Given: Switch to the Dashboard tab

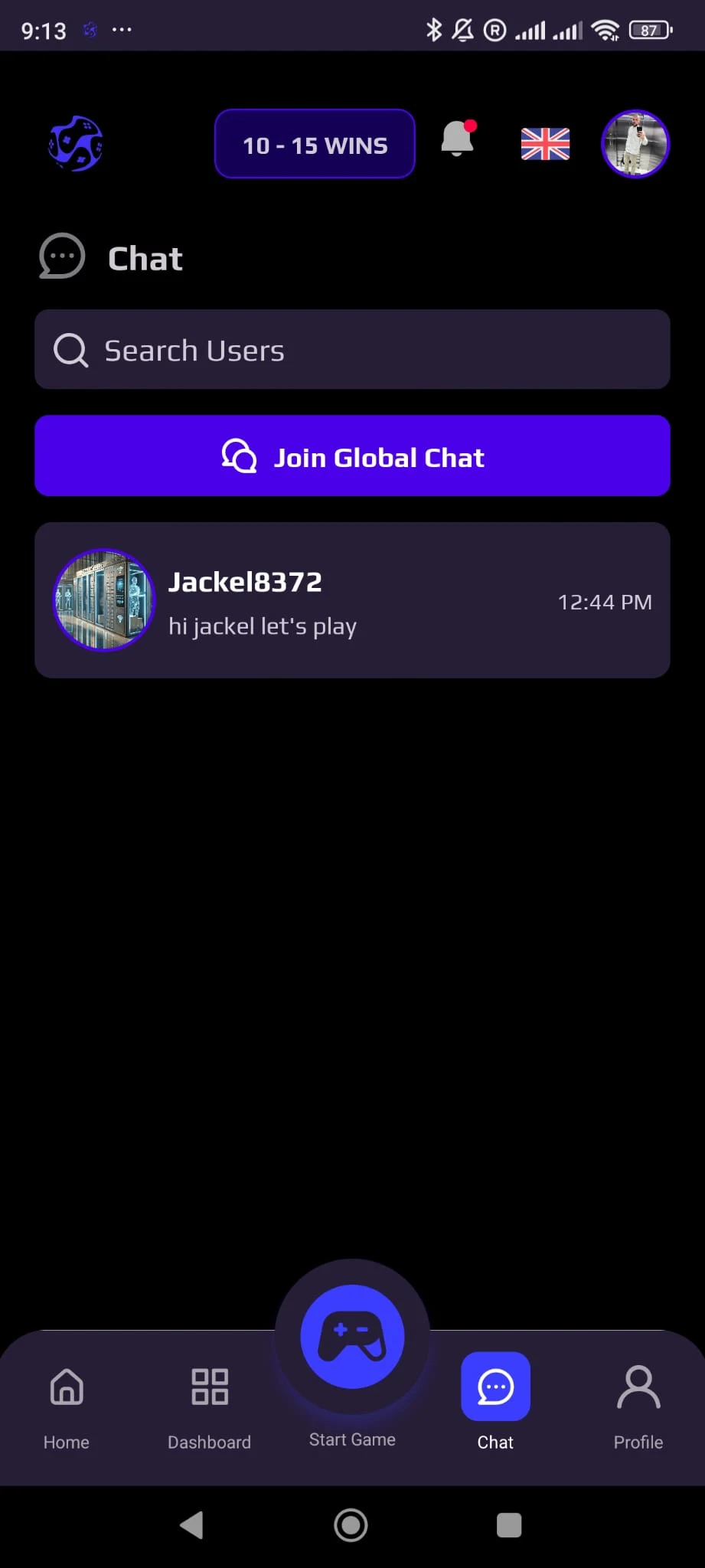Looking at the screenshot, I should click(209, 1406).
